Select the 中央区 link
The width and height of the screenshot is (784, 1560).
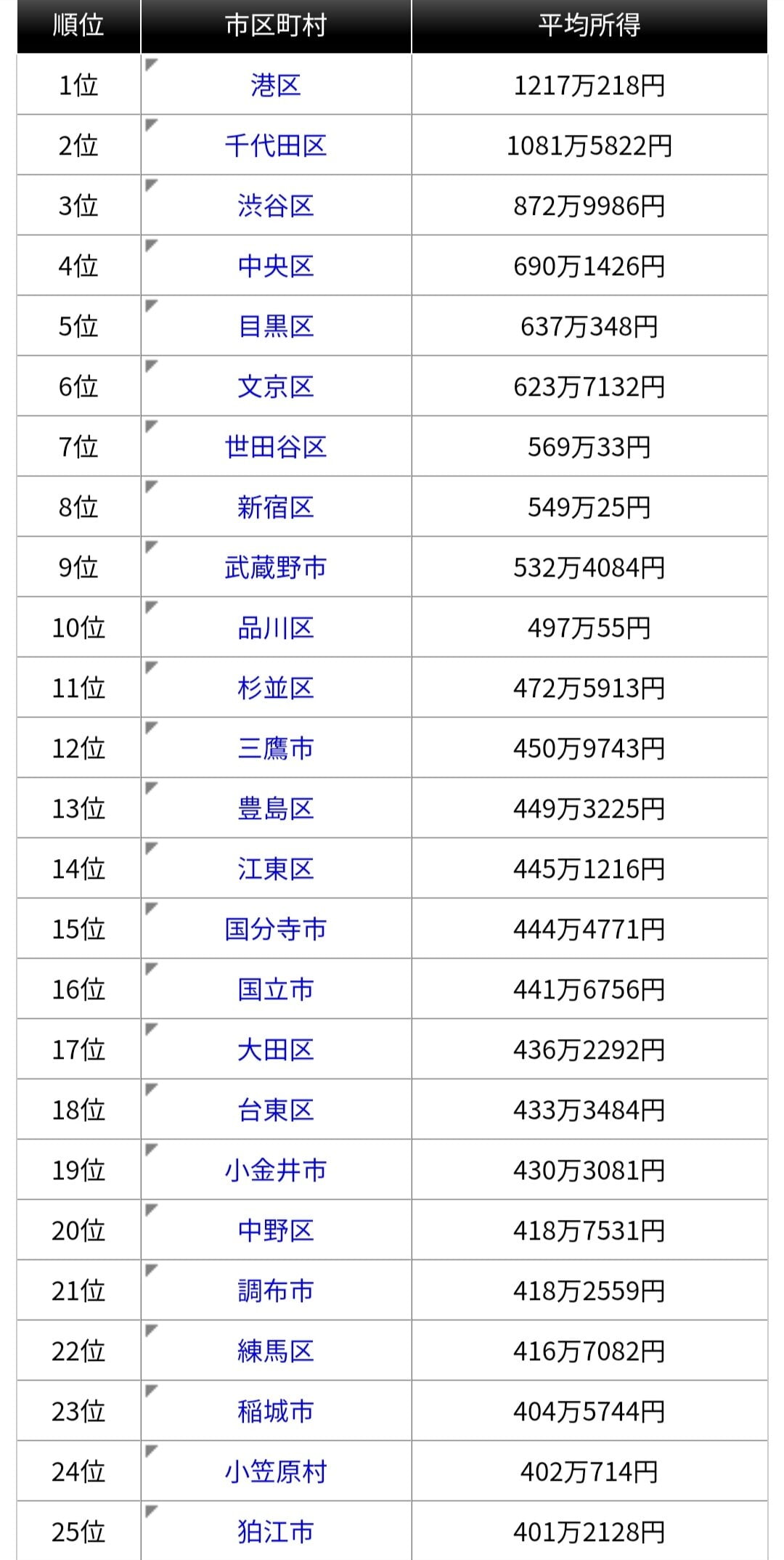click(275, 267)
